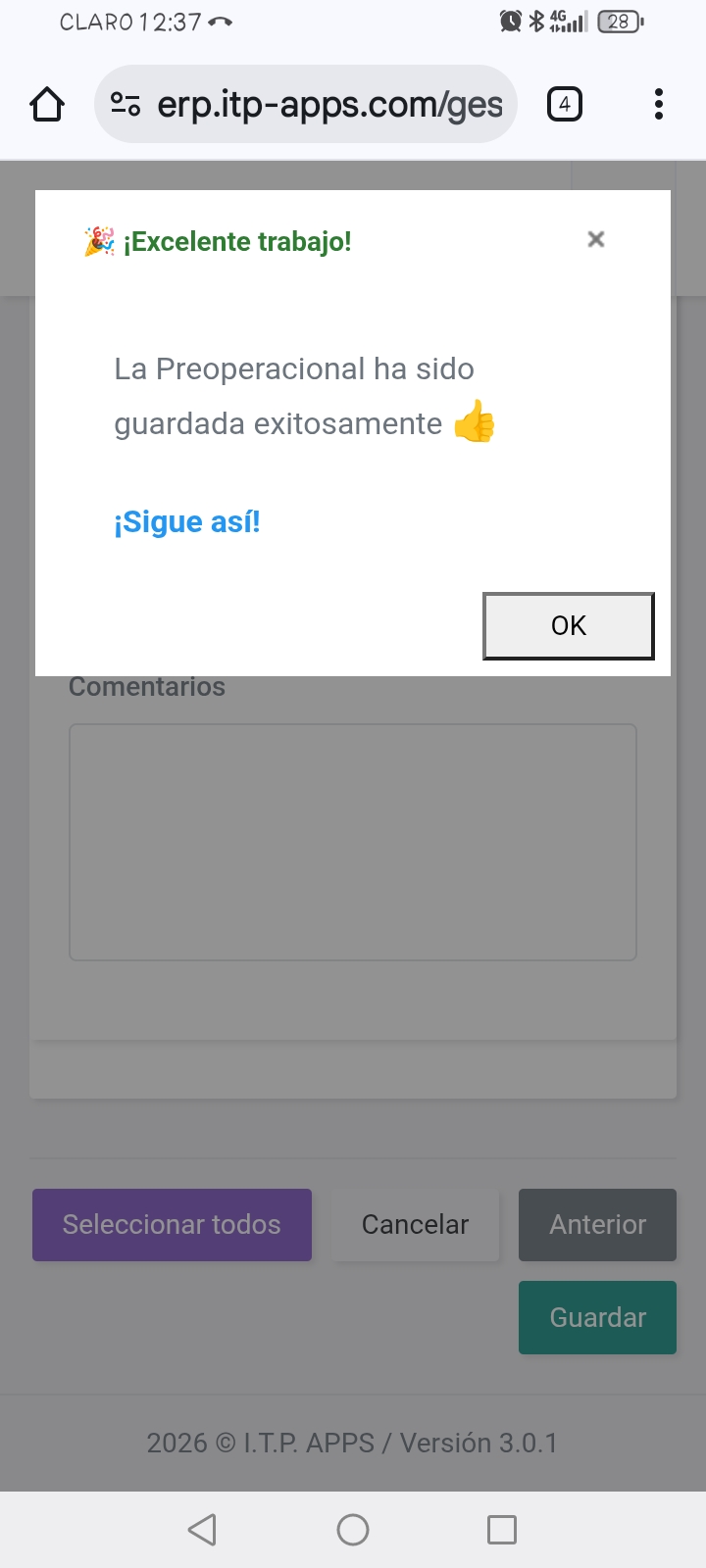Open the browser overflow menu

[x=658, y=104]
